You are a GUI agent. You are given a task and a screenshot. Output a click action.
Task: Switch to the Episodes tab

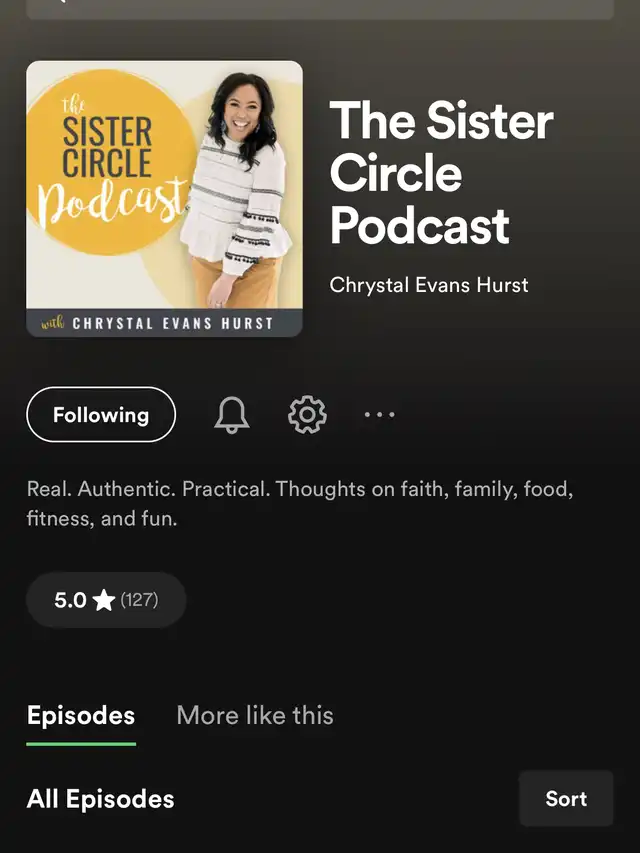[x=81, y=716]
